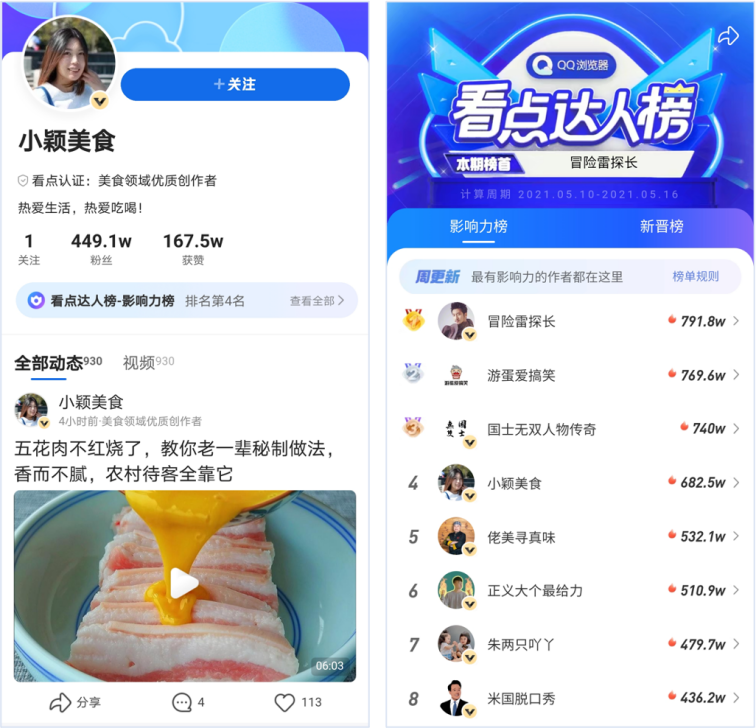Like the 五花肉 post
Viewport: 756px width, 728px height.
click(298, 702)
